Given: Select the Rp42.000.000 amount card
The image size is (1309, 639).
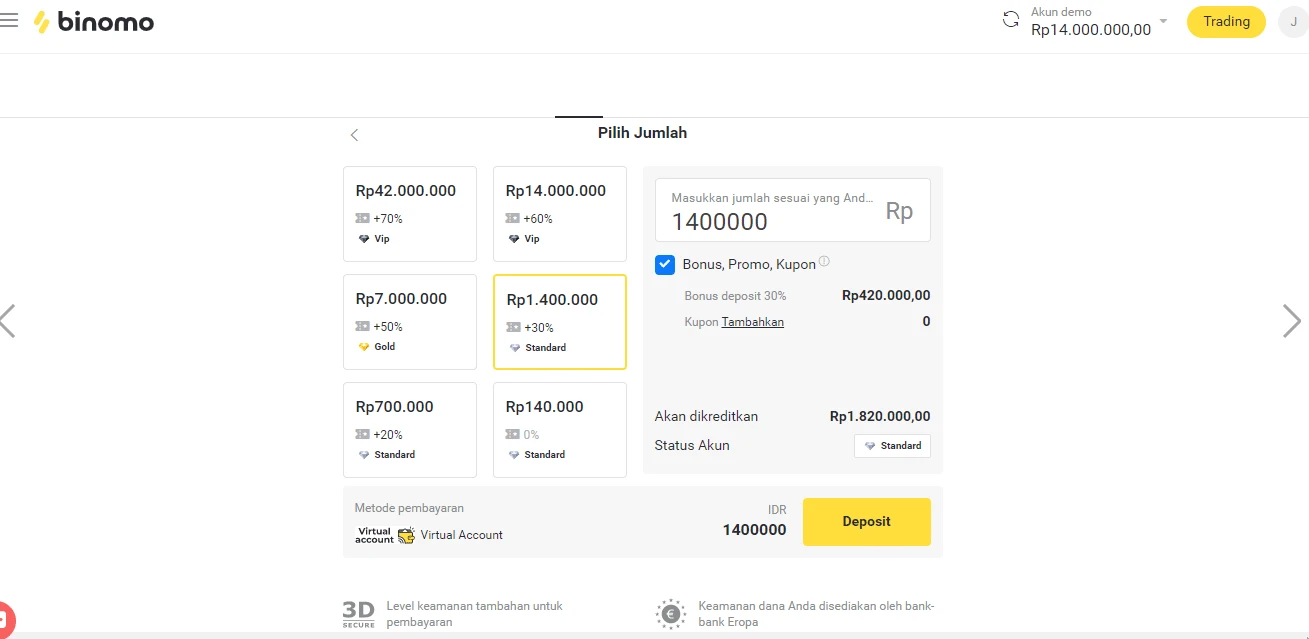Looking at the screenshot, I should tap(409, 213).
